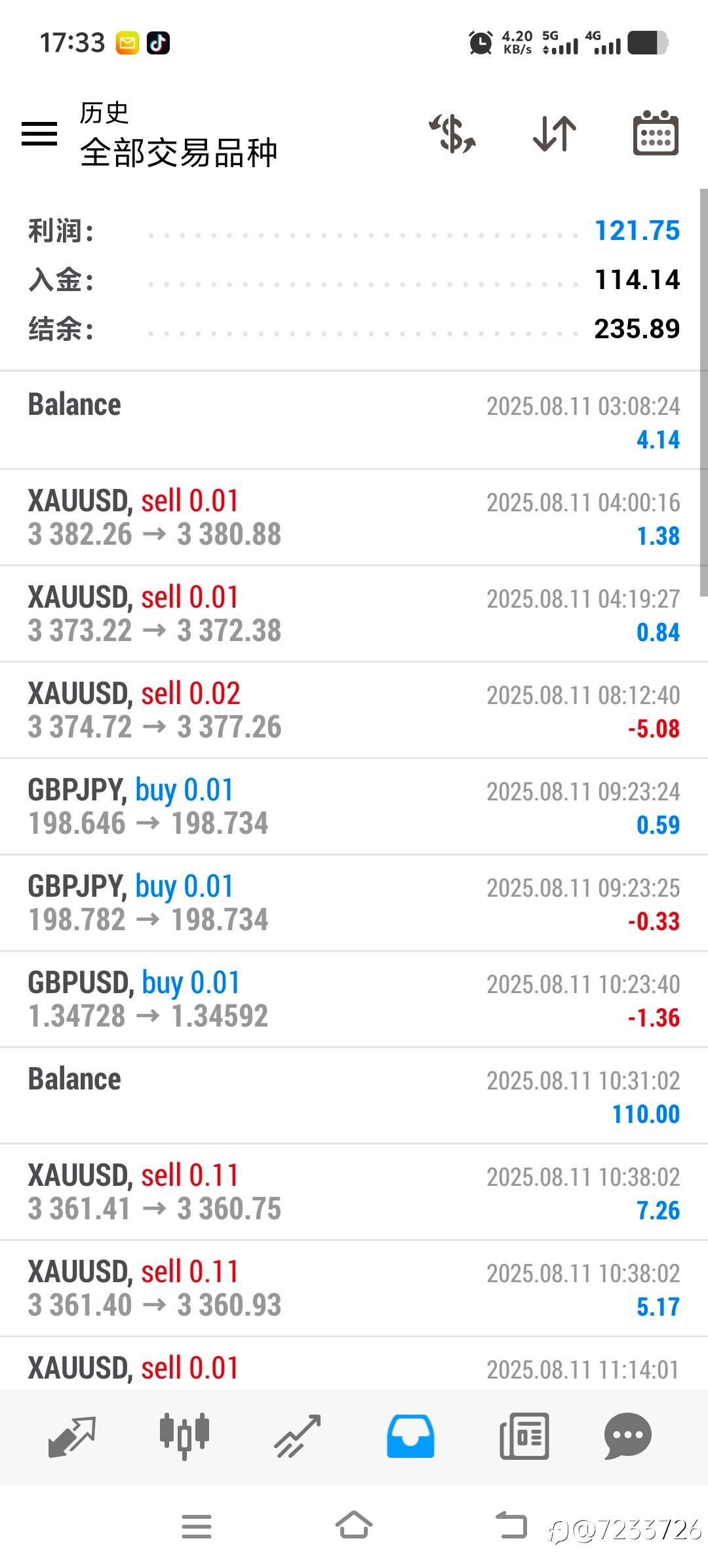Tap the system back button
The height and width of the screenshot is (1568, 708).
[x=511, y=1526]
